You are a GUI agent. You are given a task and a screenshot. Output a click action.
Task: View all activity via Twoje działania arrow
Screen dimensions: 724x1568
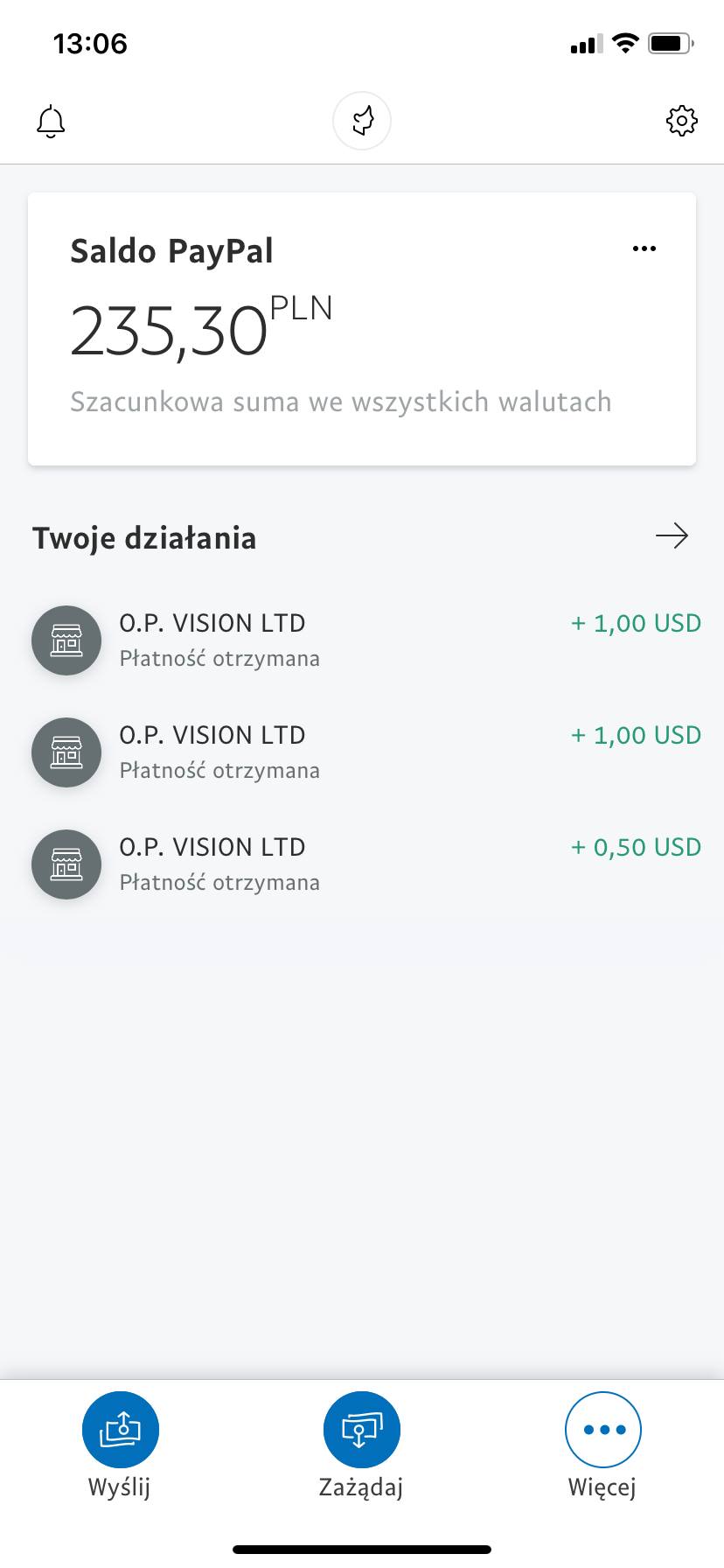click(x=672, y=535)
